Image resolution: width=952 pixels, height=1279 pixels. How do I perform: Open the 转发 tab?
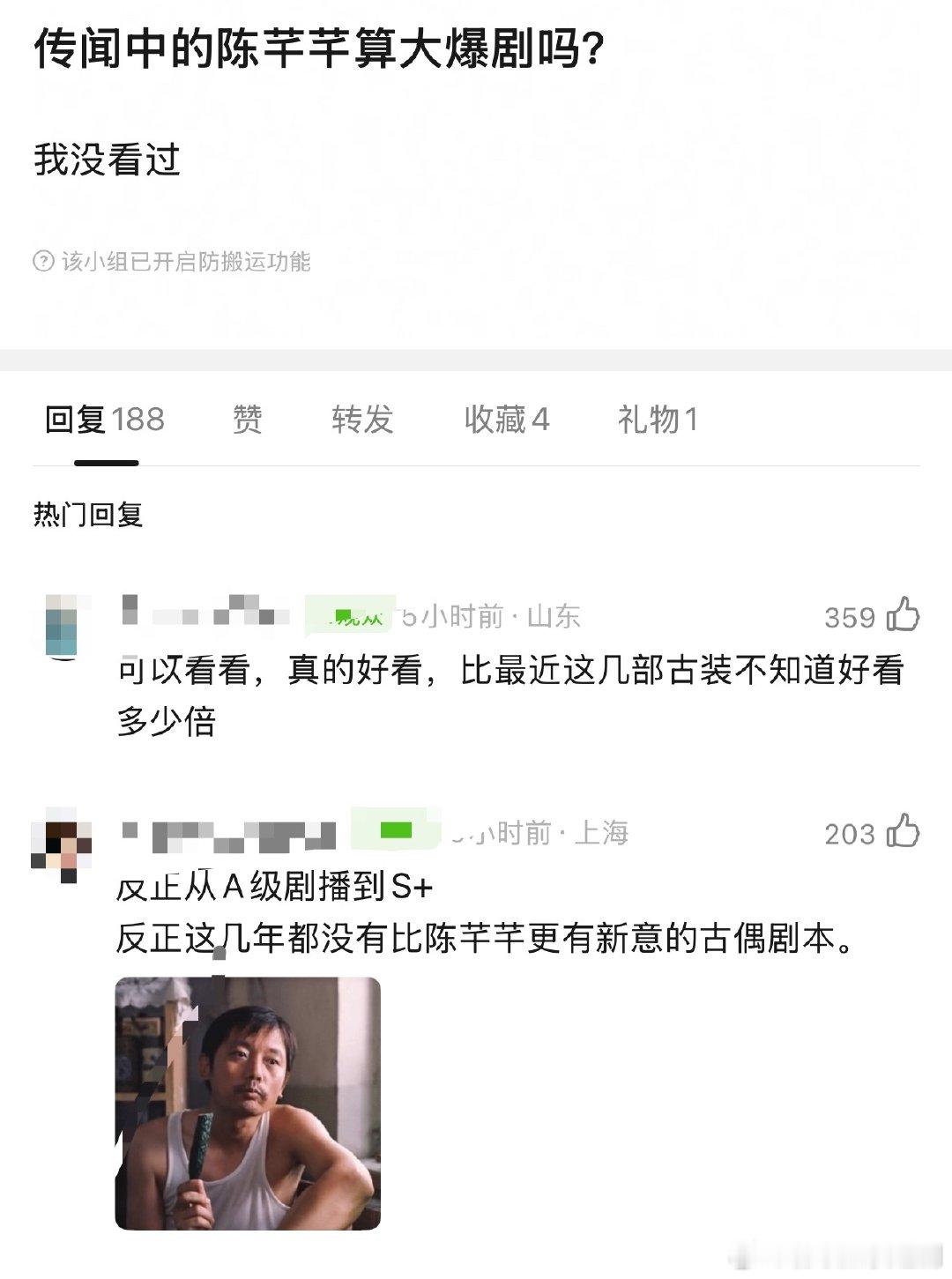[363, 421]
